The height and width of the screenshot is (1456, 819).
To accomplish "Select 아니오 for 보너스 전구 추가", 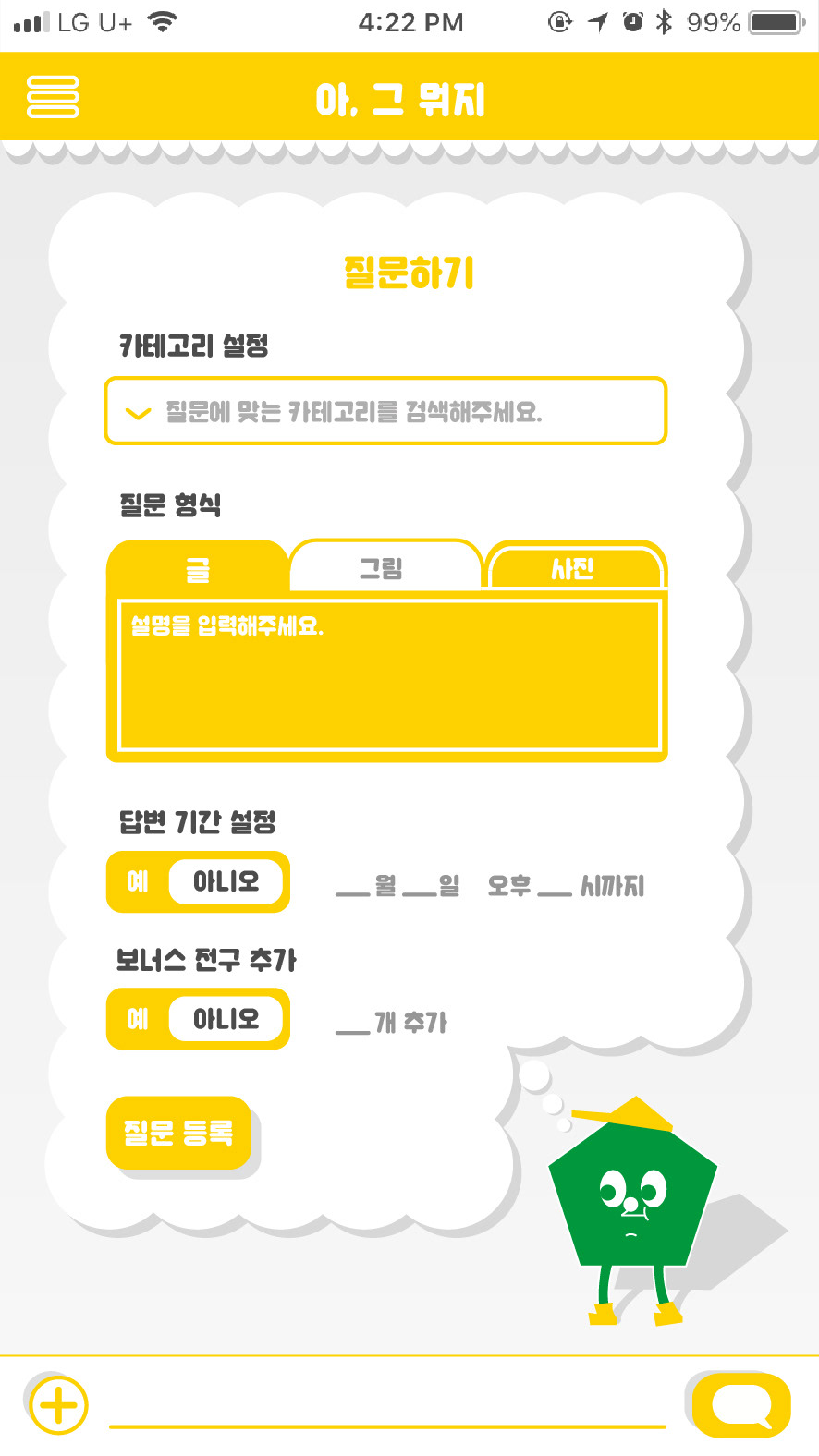I will [x=226, y=1019].
